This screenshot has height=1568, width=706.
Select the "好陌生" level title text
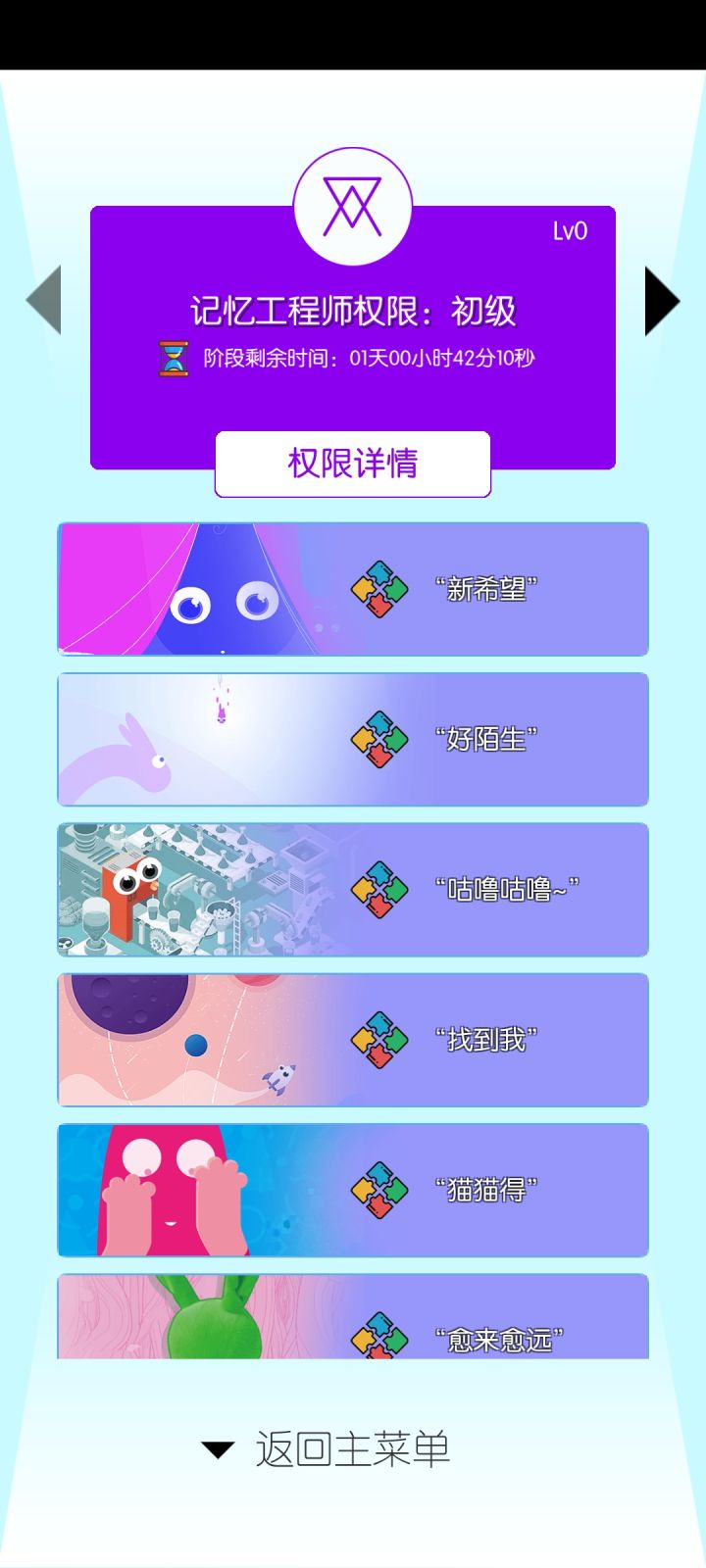[487, 739]
